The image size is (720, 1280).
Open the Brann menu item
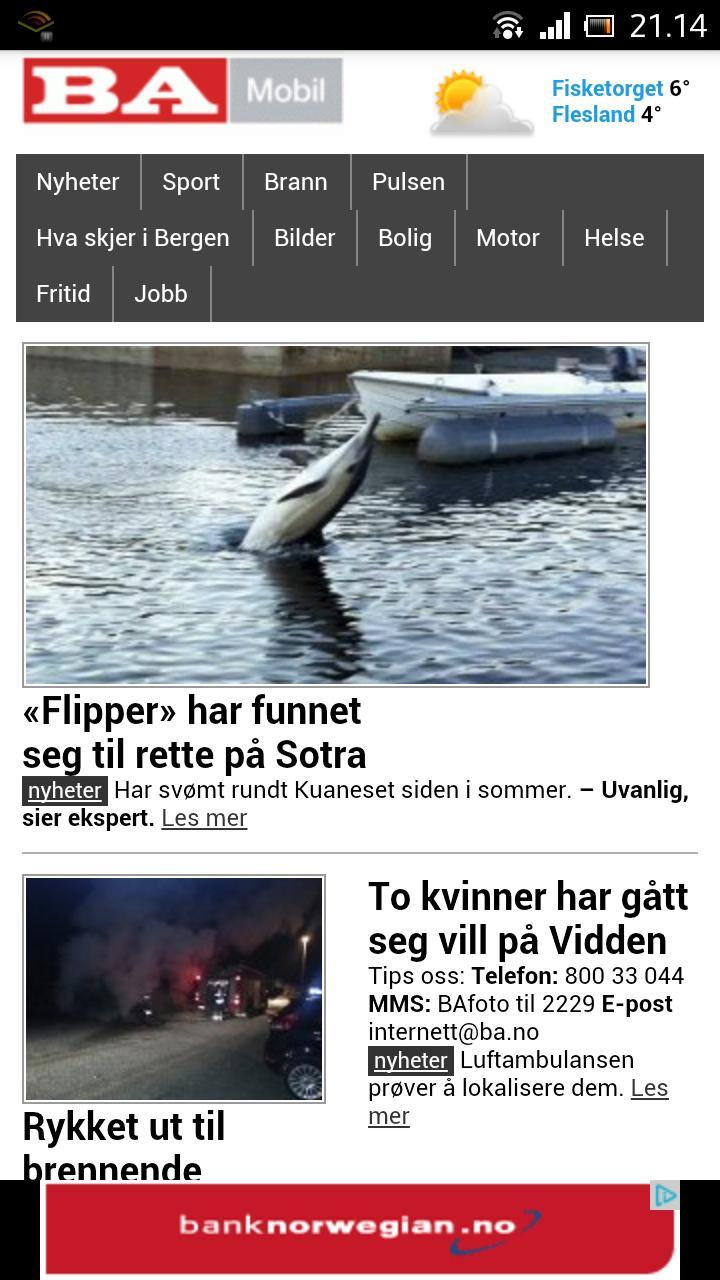point(296,181)
